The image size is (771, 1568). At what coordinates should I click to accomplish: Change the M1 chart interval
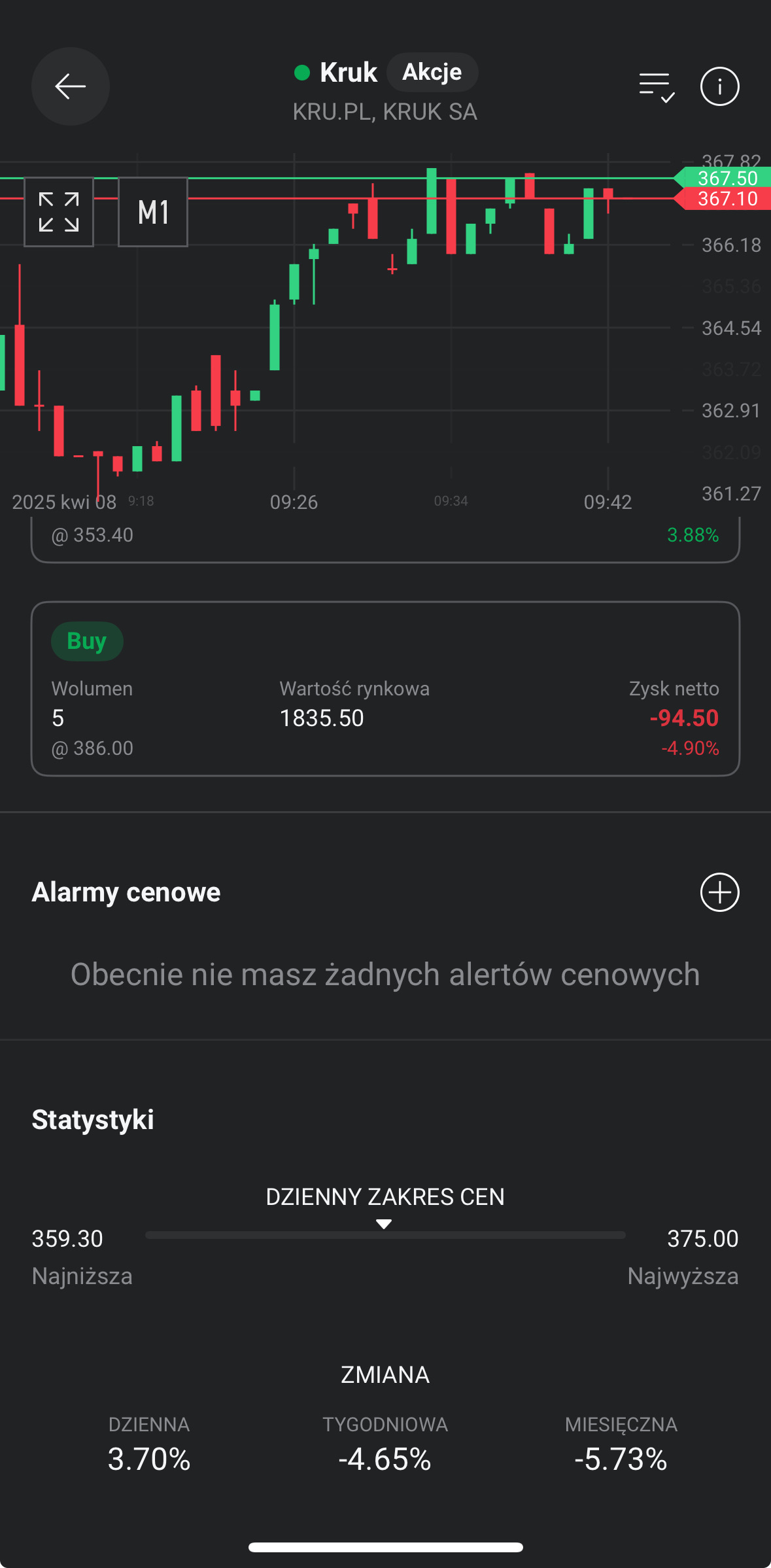(153, 212)
